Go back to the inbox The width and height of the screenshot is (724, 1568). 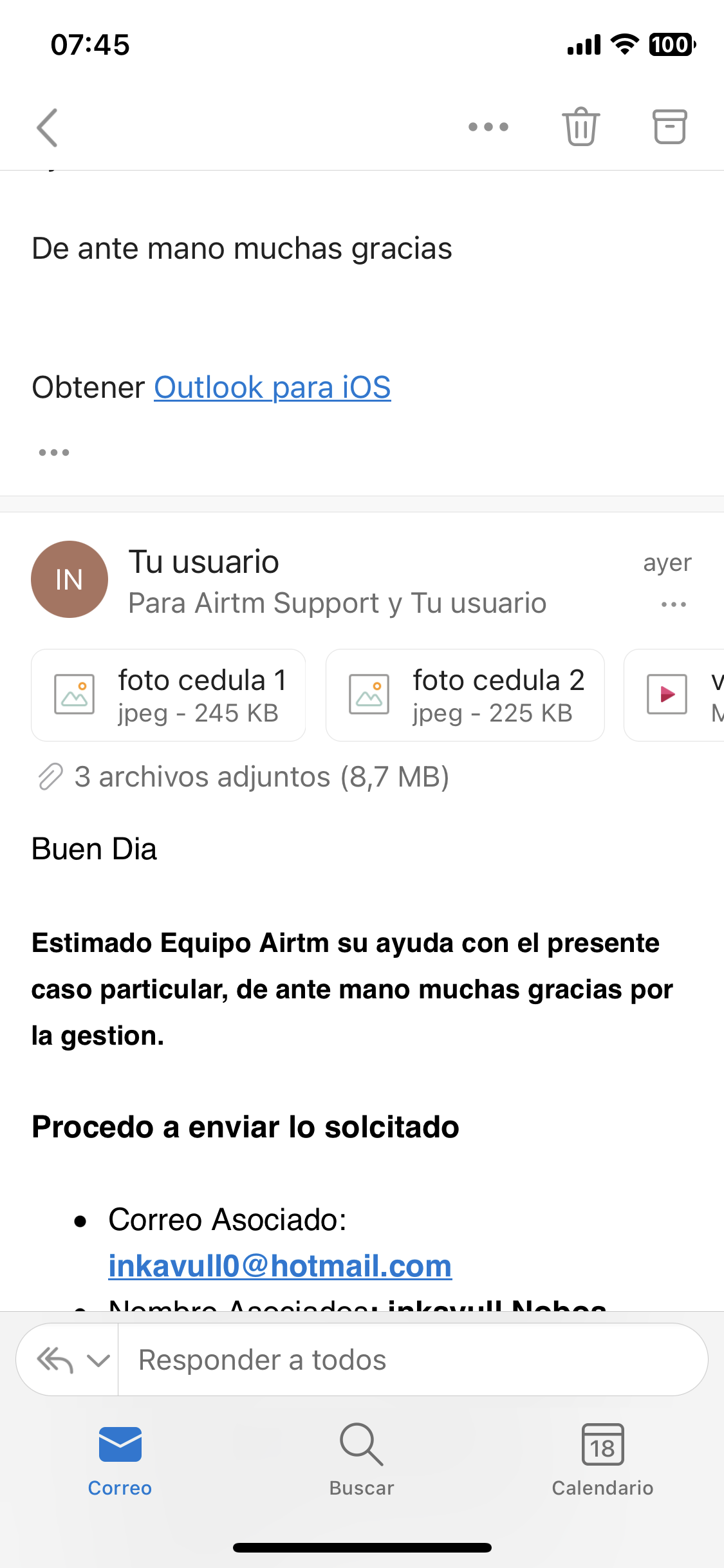[x=48, y=127]
